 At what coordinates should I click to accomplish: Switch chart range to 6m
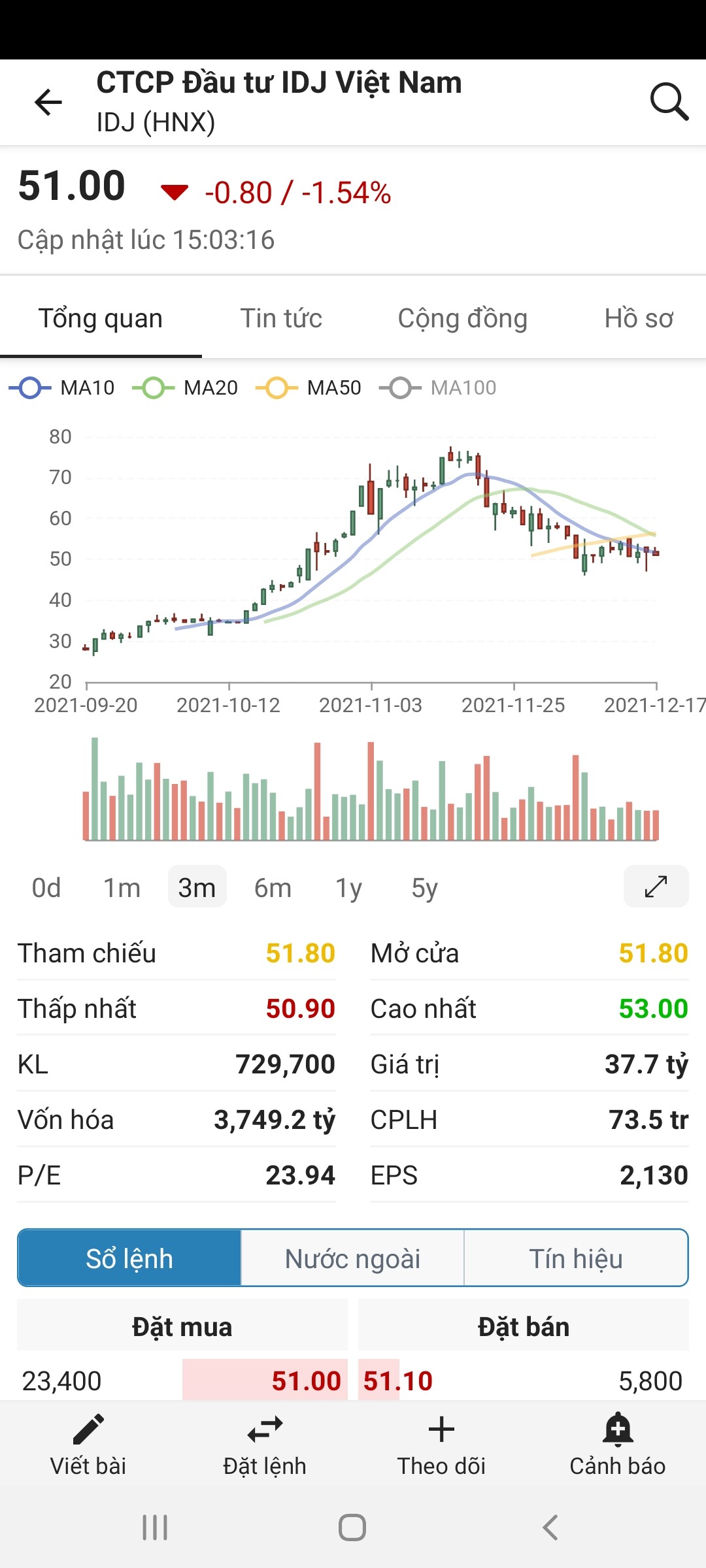[x=273, y=888]
